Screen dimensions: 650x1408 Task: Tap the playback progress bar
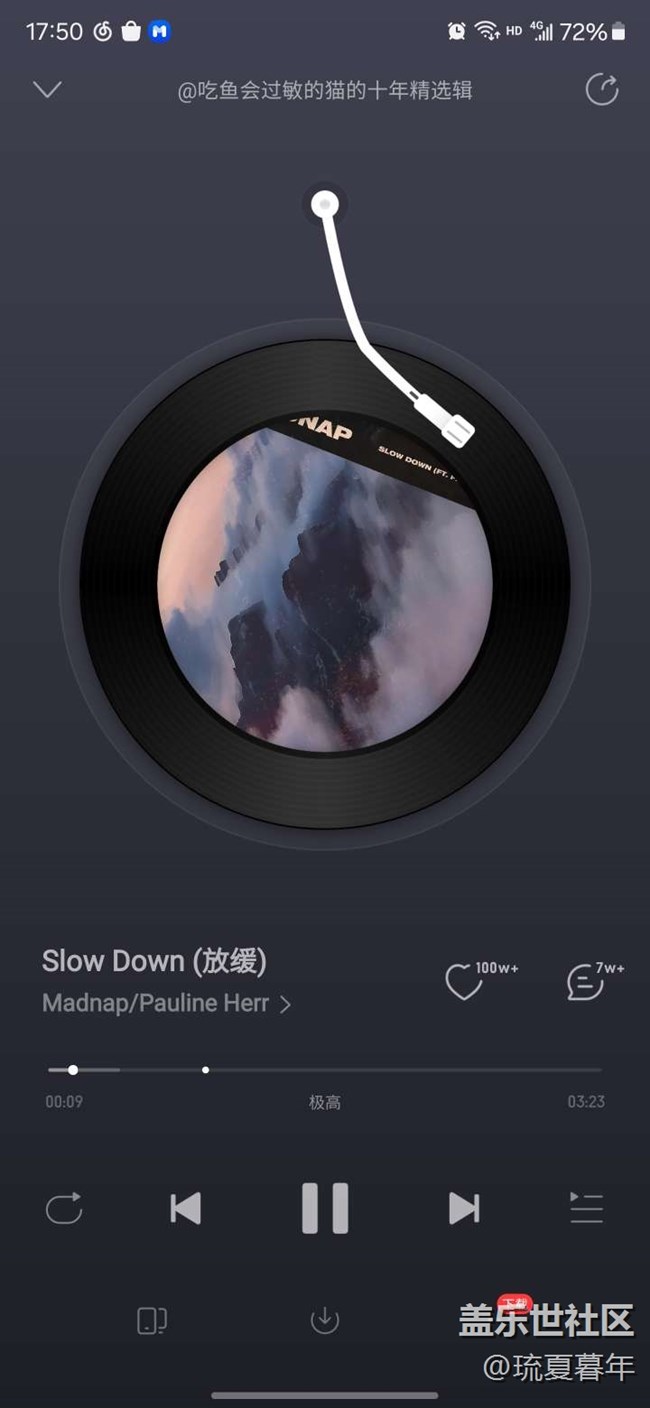click(325, 1070)
